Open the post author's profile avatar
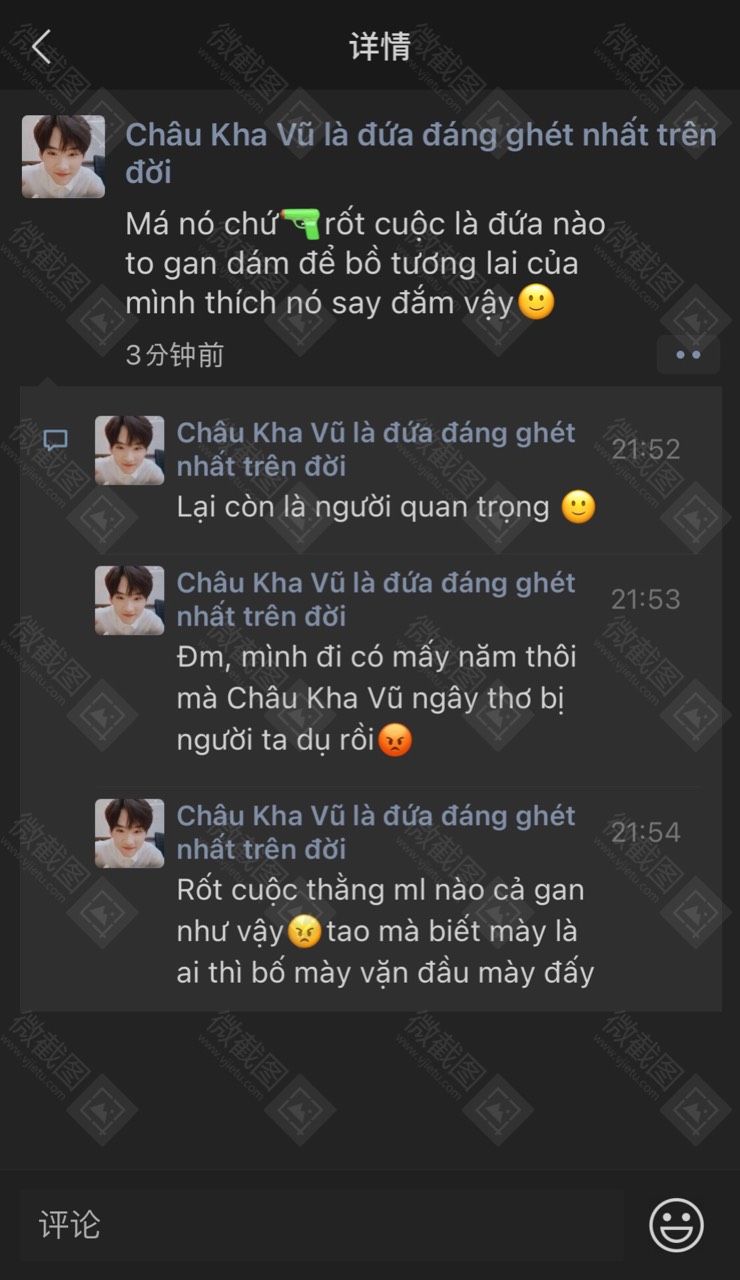Viewport: 740px width, 1280px height. tap(63, 156)
